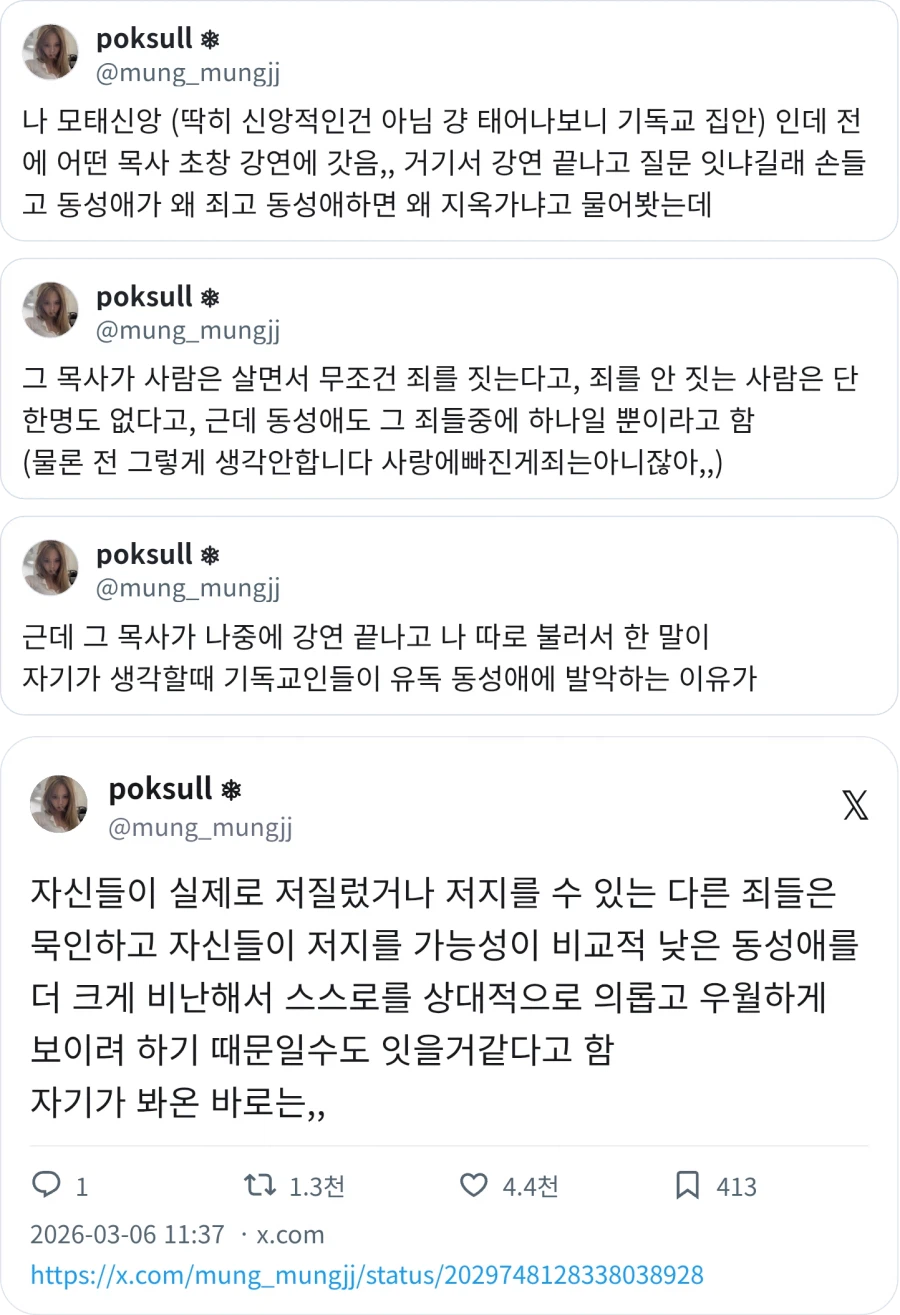Open the x.com status URL at the bottom
This screenshot has width=900, height=1315.
(x=355, y=1274)
